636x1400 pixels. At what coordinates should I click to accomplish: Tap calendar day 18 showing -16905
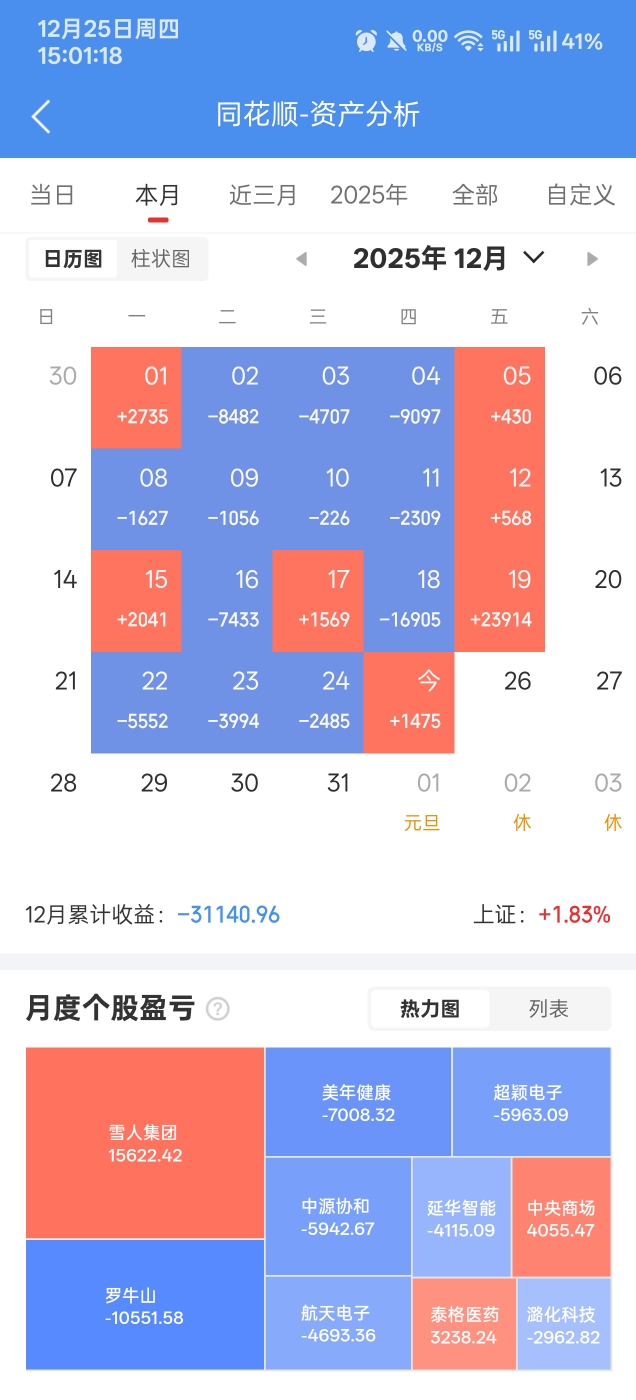tap(409, 600)
